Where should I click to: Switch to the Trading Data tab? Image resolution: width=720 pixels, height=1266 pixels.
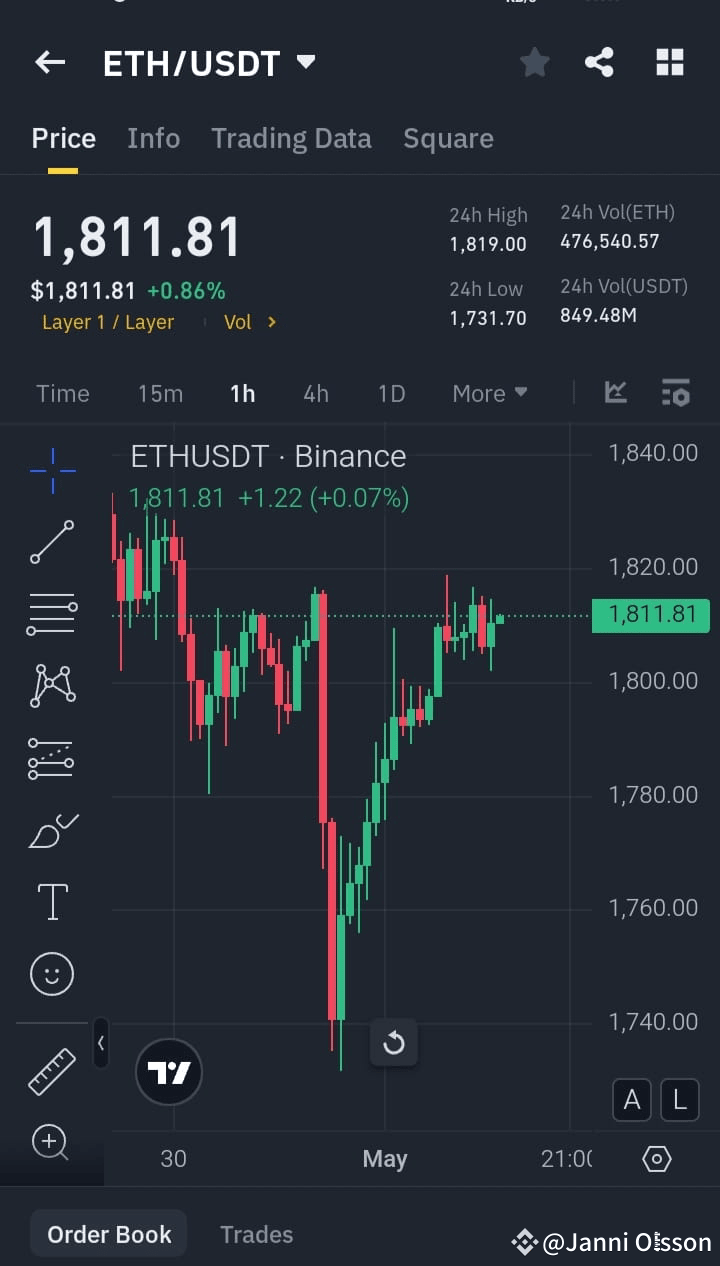point(291,138)
